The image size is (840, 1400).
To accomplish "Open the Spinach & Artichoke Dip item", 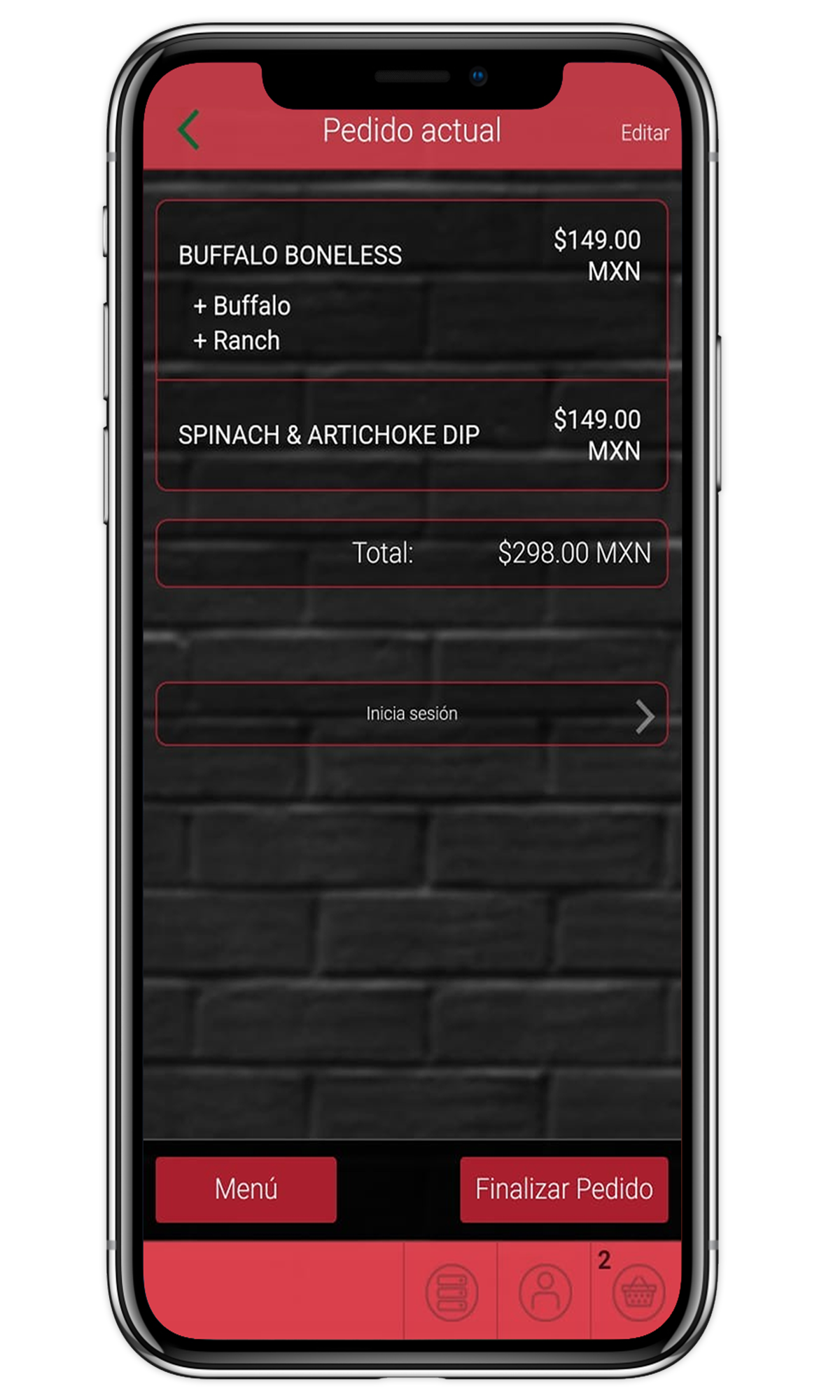I will pyautogui.click(x=411, y=435).
